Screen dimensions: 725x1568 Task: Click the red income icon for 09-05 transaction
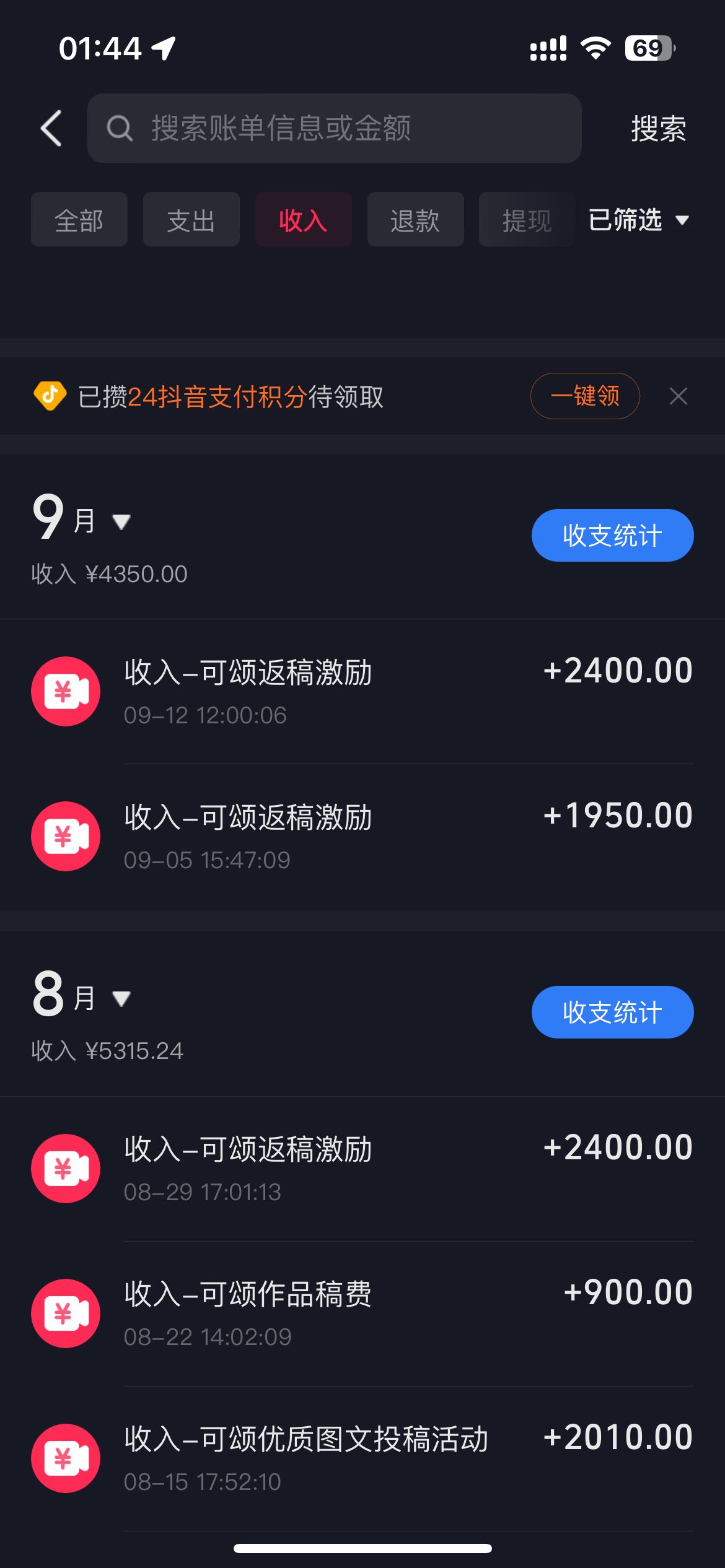(x=65, y=835)
